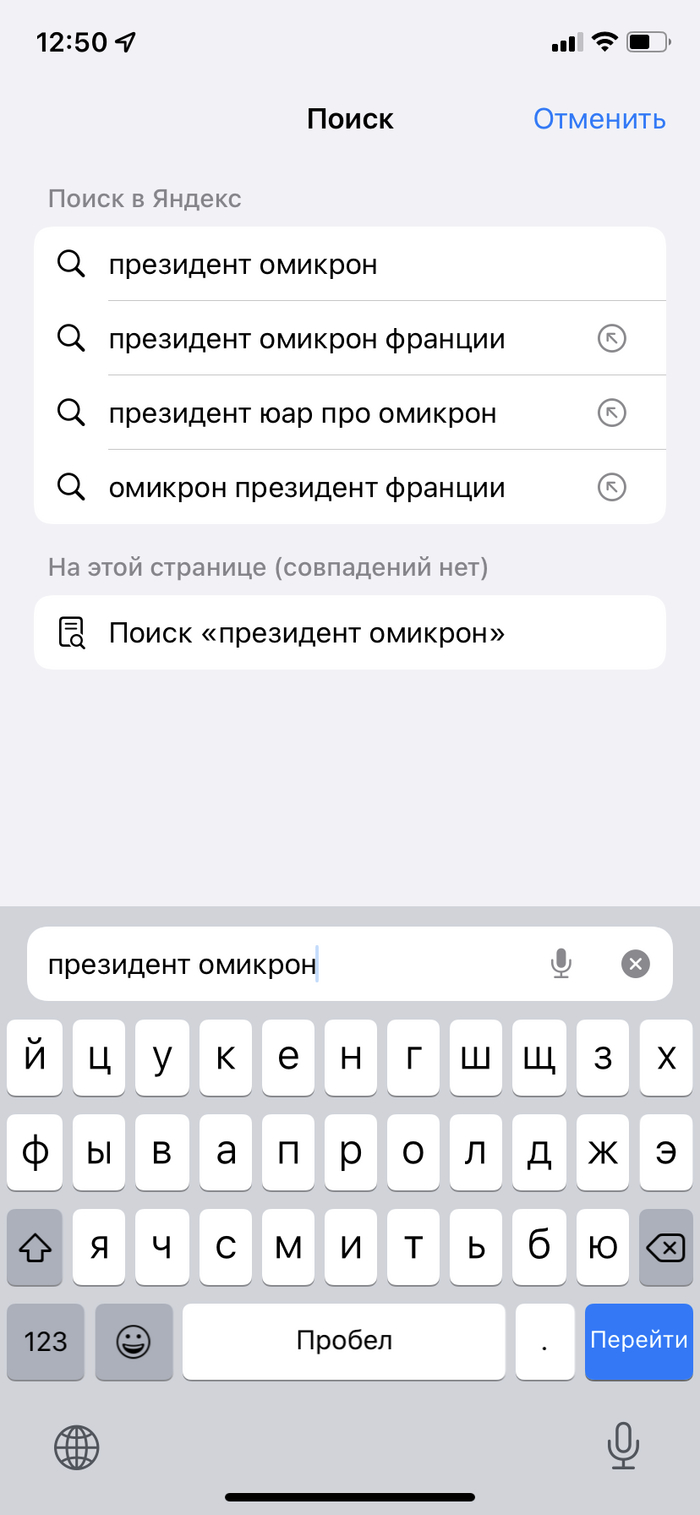Tap the shift key

tap(35, 1247)
